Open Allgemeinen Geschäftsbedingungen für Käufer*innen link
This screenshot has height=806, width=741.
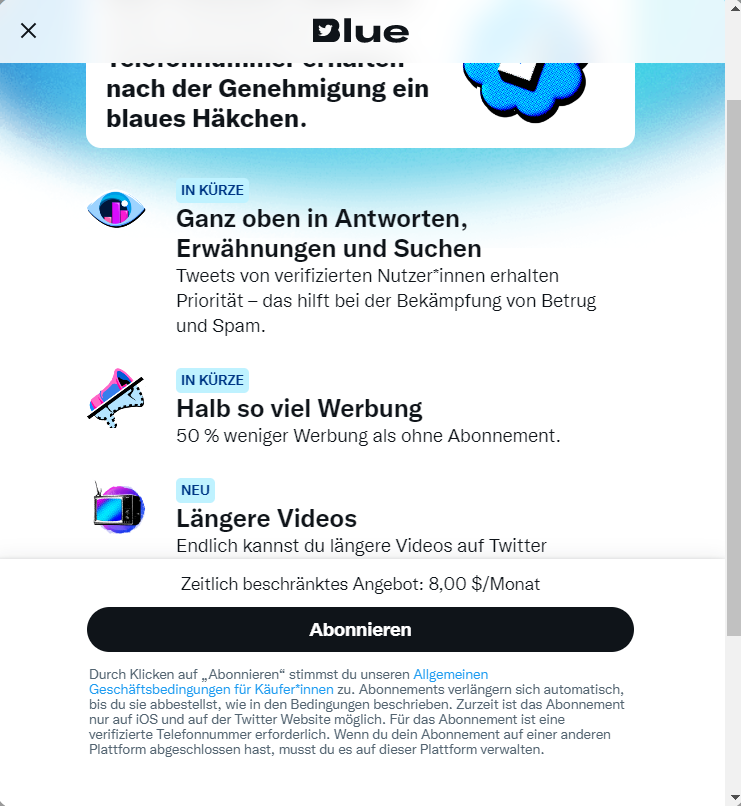tap(211, 690)
